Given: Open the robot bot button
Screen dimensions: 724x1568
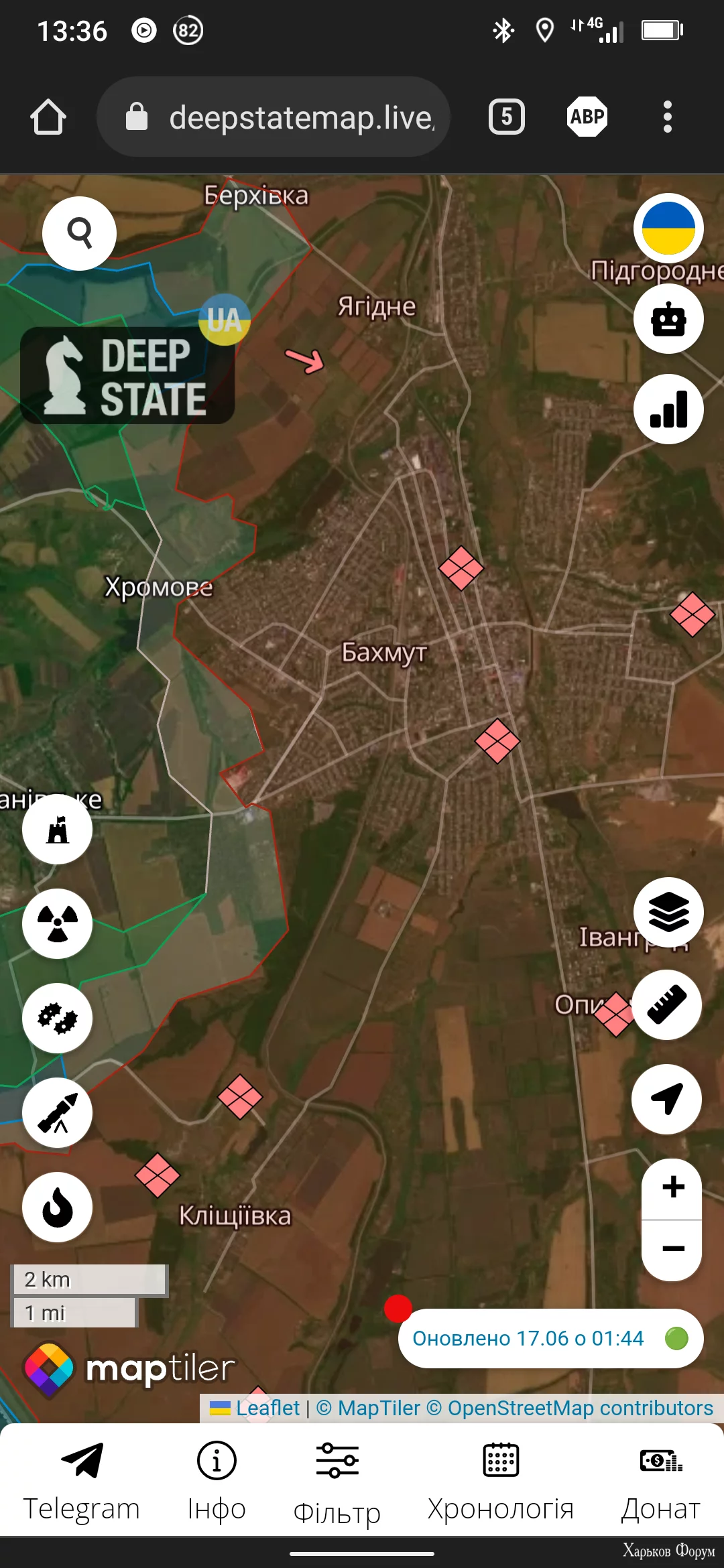Looking at the screenshot, I should [x=668, y=319].
